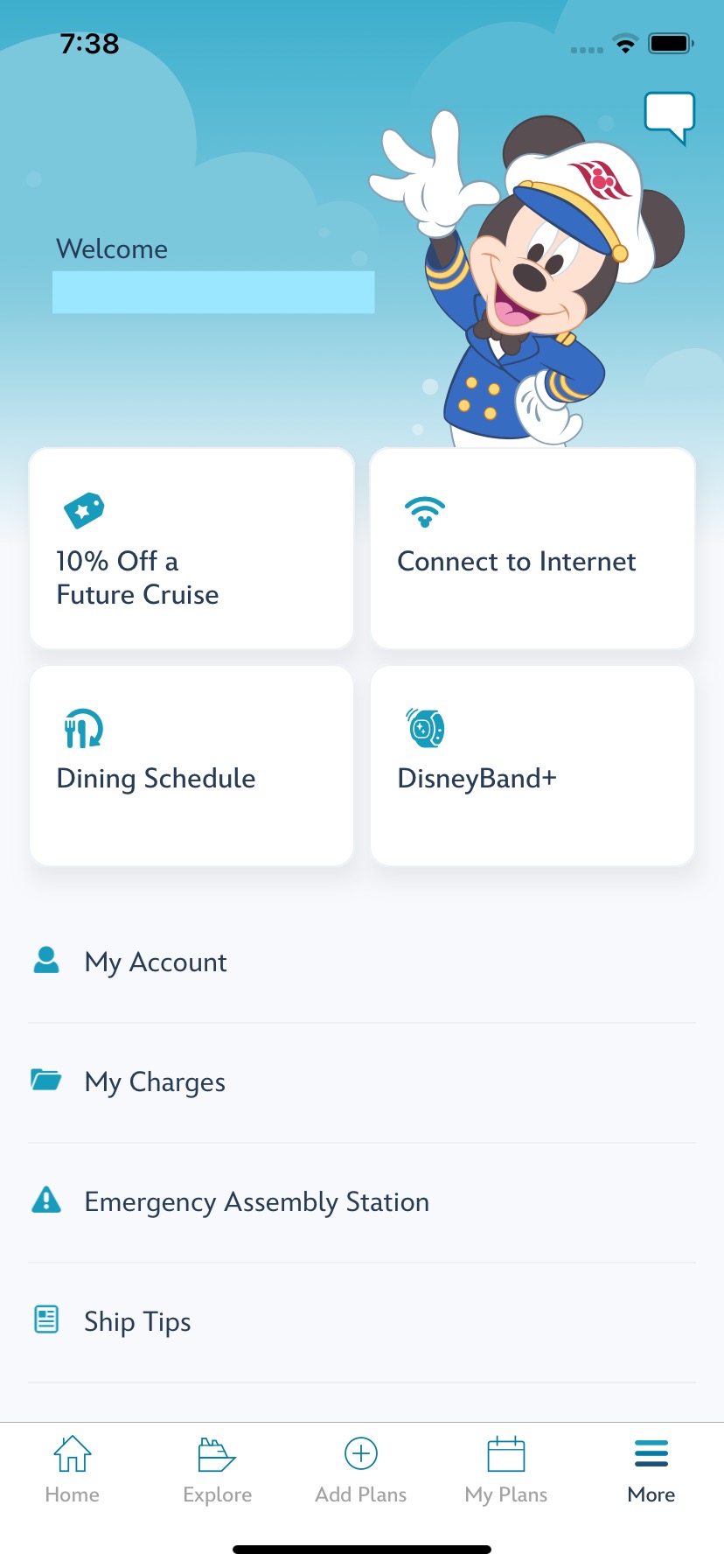Open the DisneyBand+ card
Viewport: 724px width, 1568px height.
[x=533, y=766]
